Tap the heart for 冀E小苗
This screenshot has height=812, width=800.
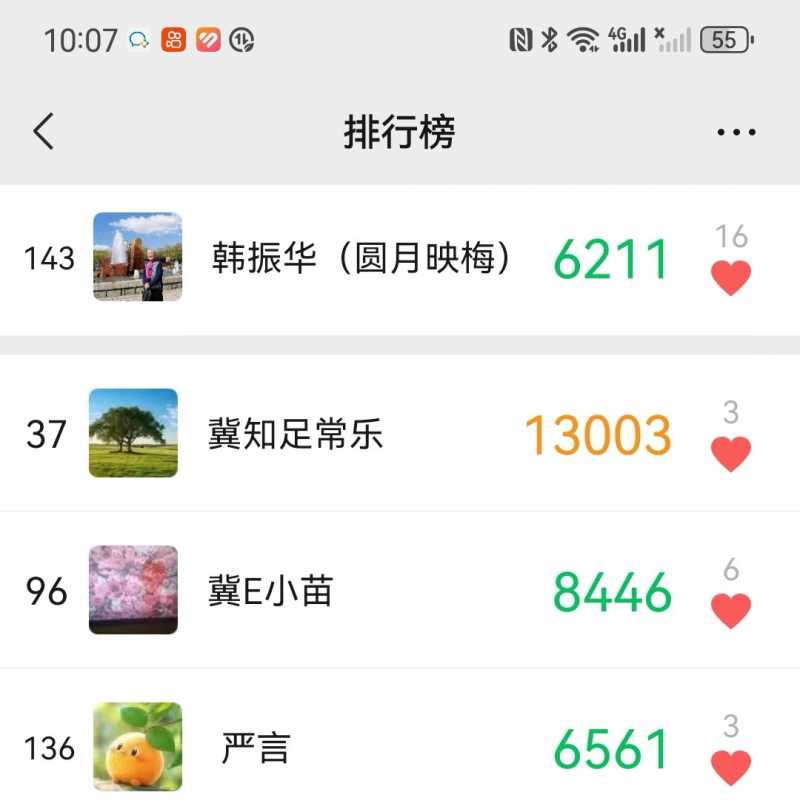(x=731, y=610)
